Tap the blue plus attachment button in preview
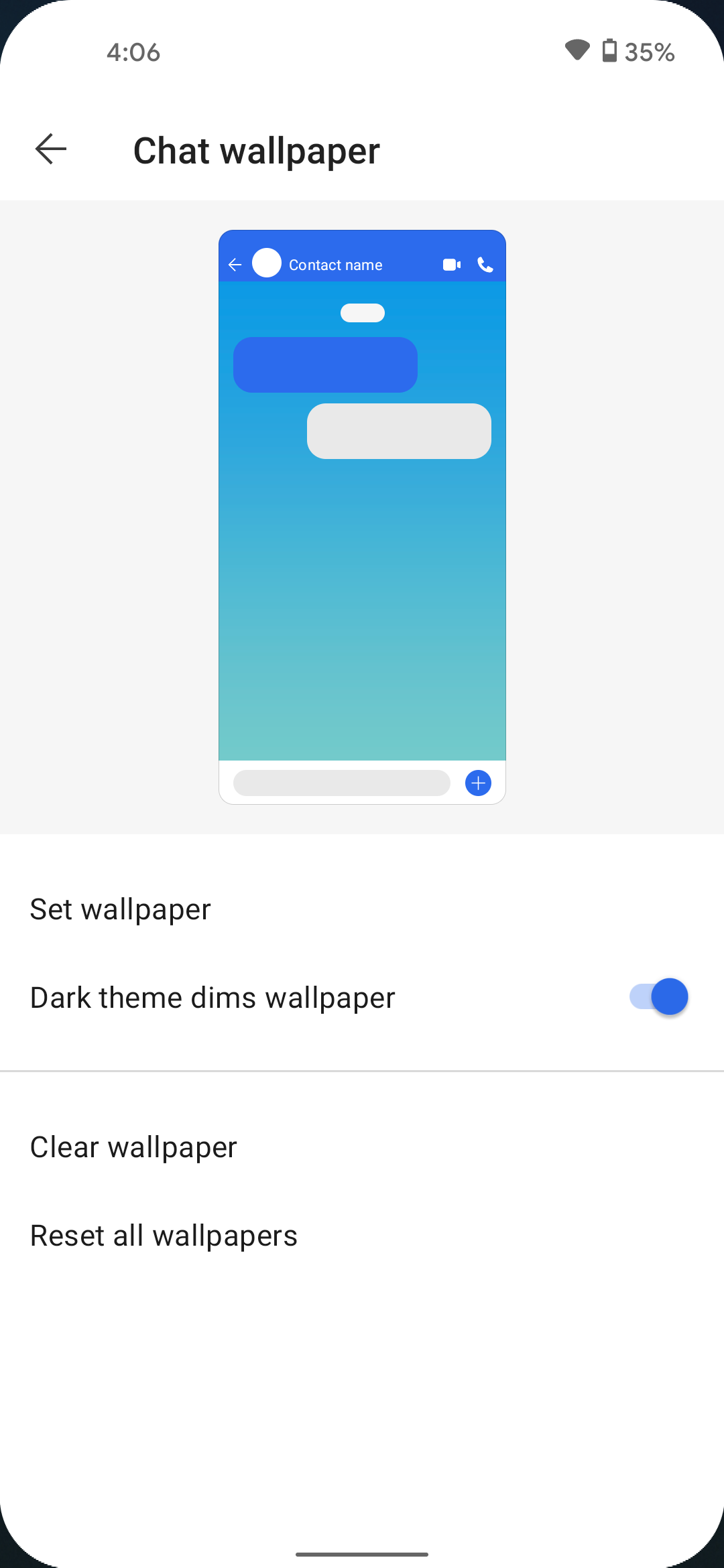 pos(478,783)
